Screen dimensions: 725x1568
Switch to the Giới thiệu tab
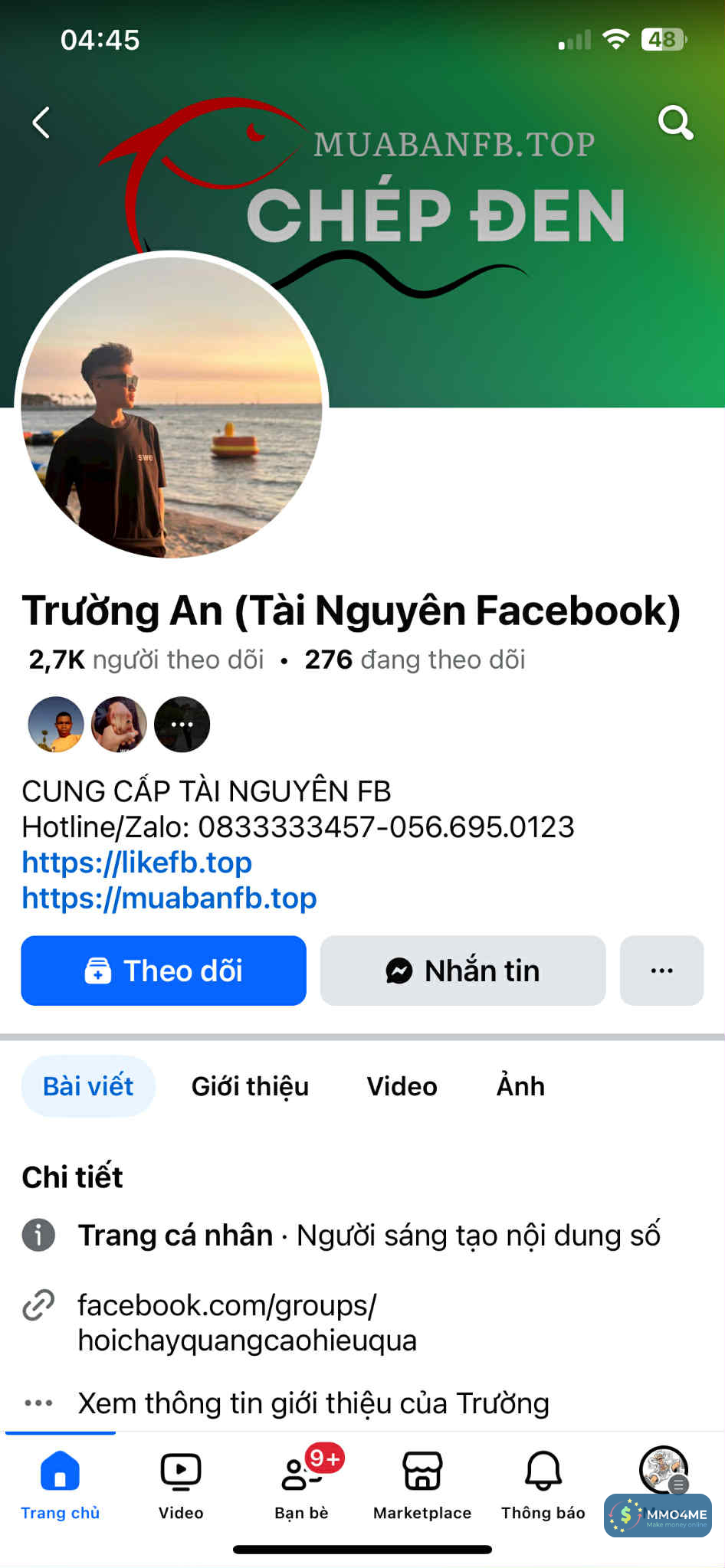tap(250, 1086)
